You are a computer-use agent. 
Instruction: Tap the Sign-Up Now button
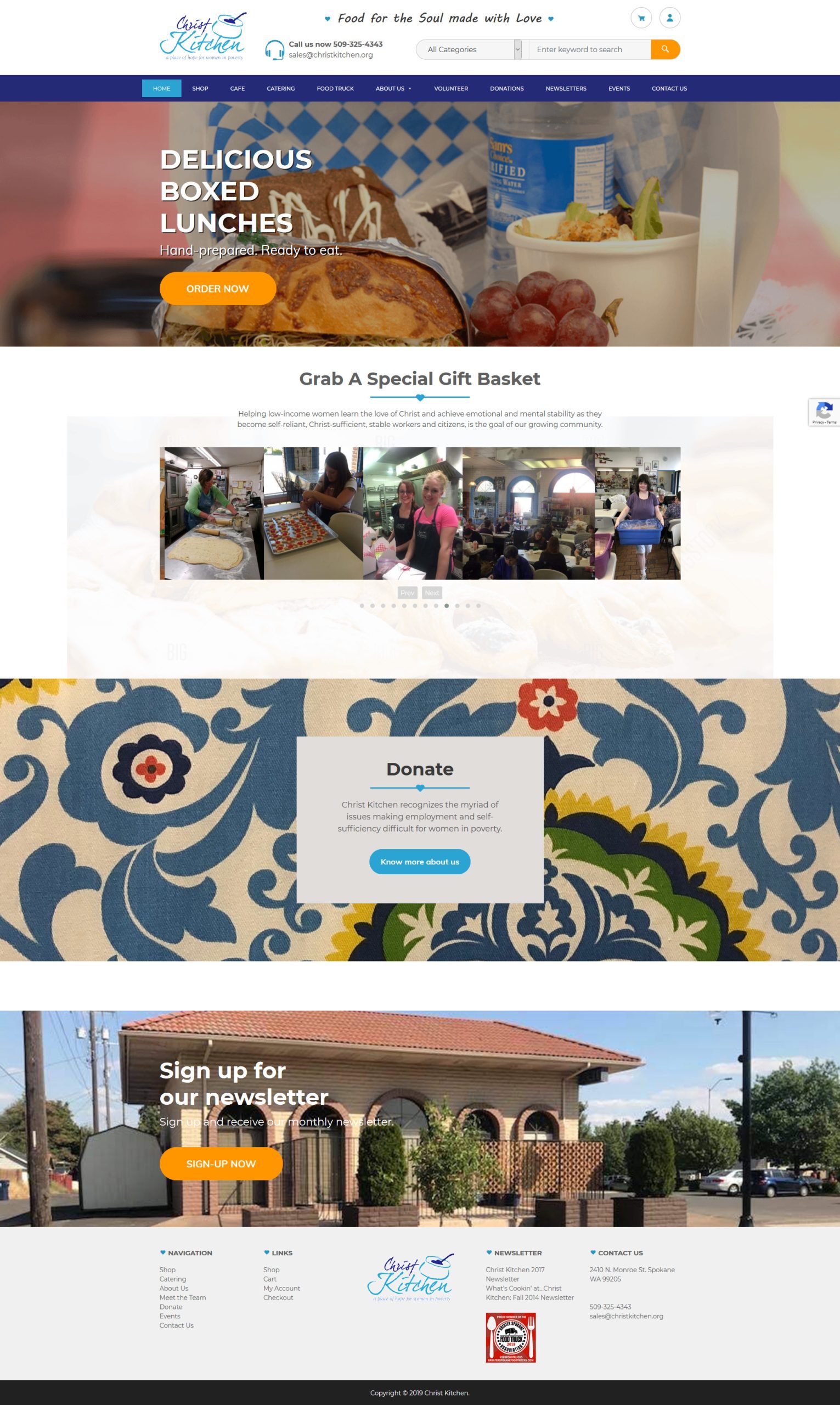click(x=221, y=1164)
